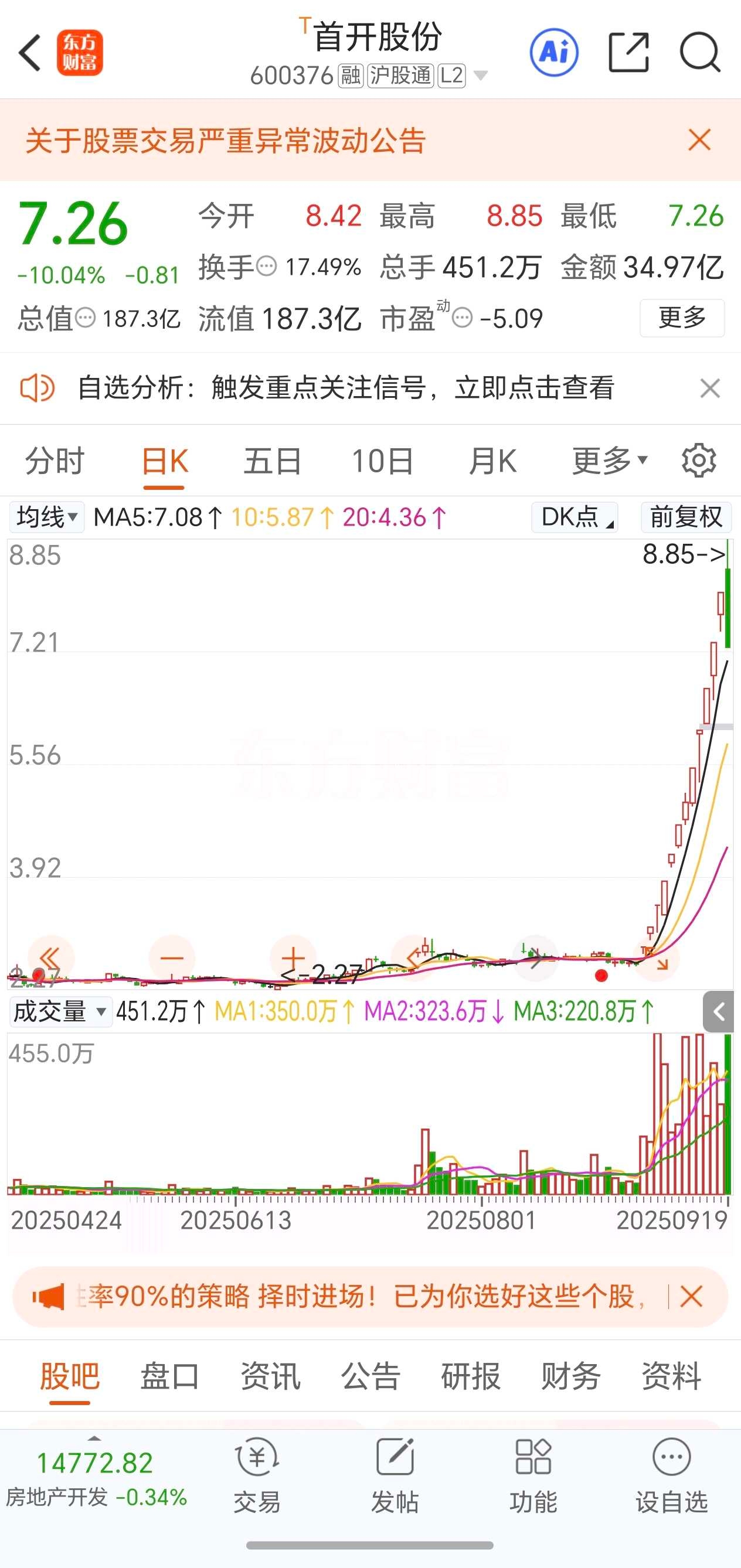This screenshot has width=741, height=1568.
Task: Dismiss the abnormal fluctuation announcement banner
Action: 699,140
